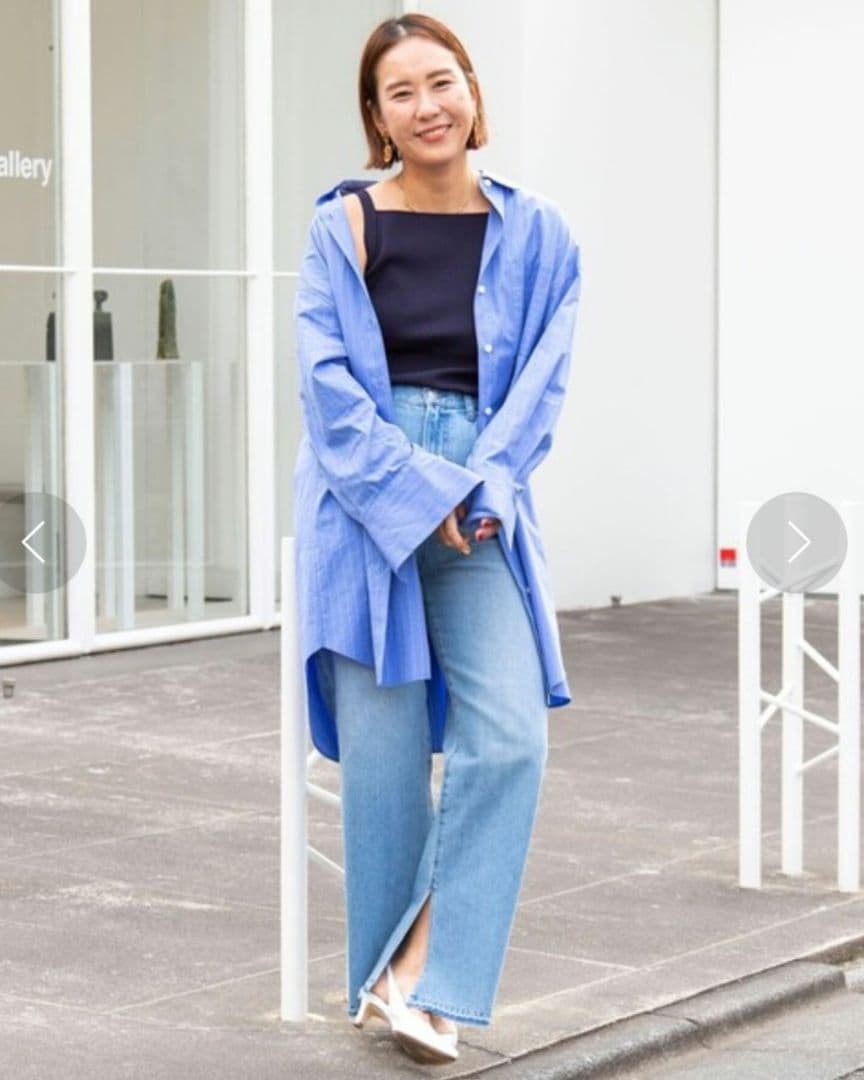864x1080 pixels.
Task: Go to the previous photo
Action: pos(34,543)
